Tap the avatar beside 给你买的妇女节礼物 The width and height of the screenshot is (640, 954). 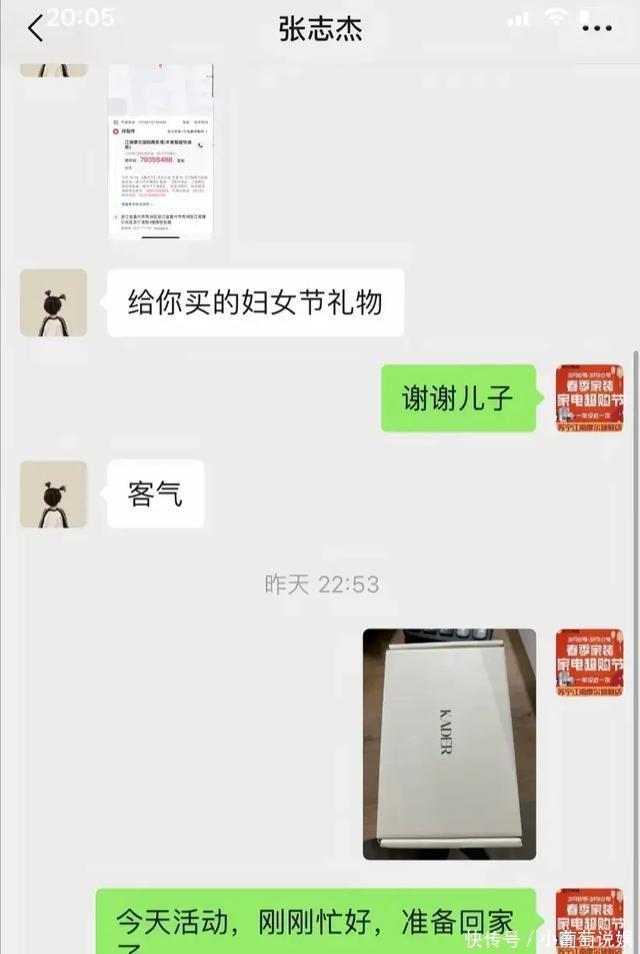click(x=53, y=303)
